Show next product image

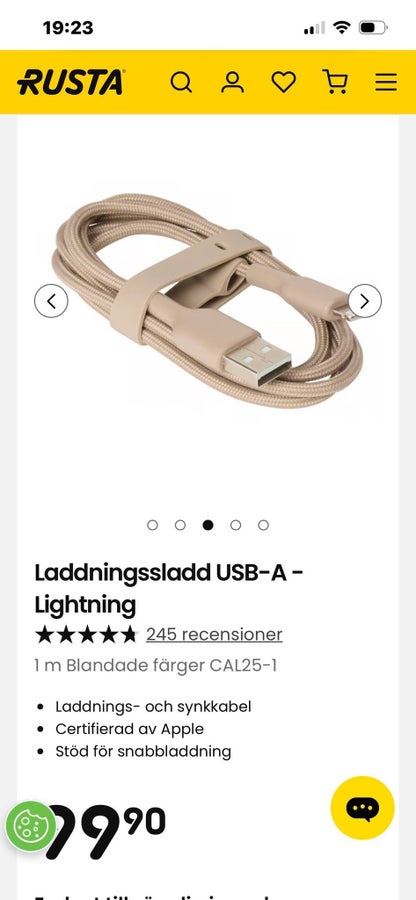point(365,301)
